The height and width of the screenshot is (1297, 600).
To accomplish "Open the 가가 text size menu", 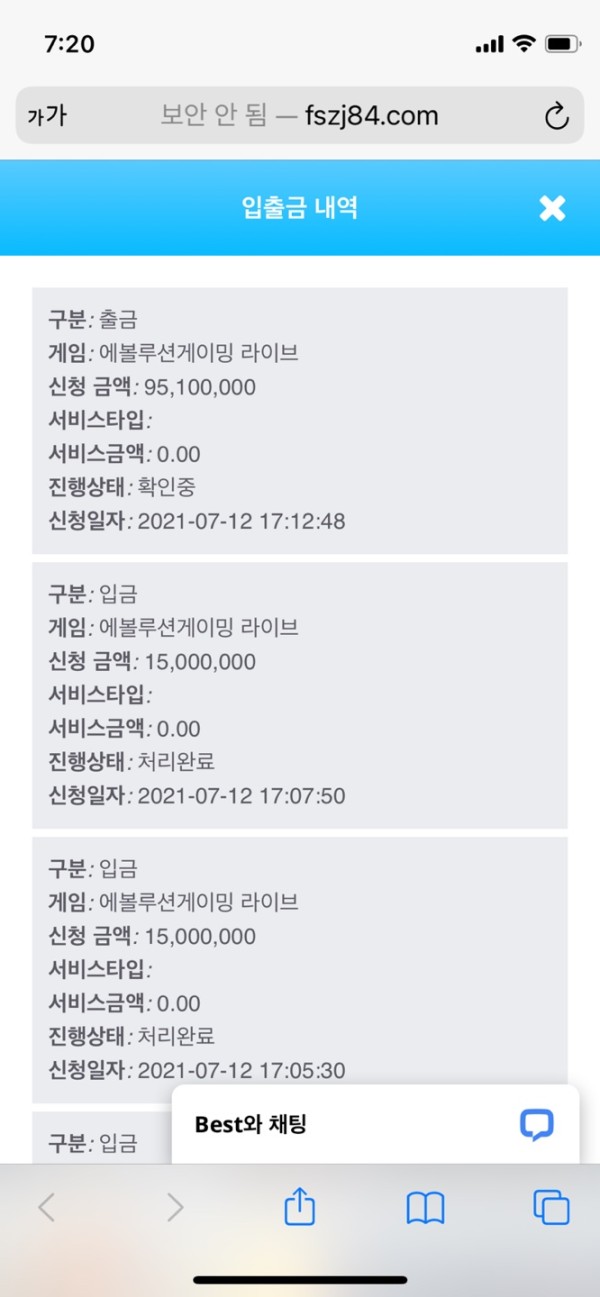I will click(x=47, y=116).
